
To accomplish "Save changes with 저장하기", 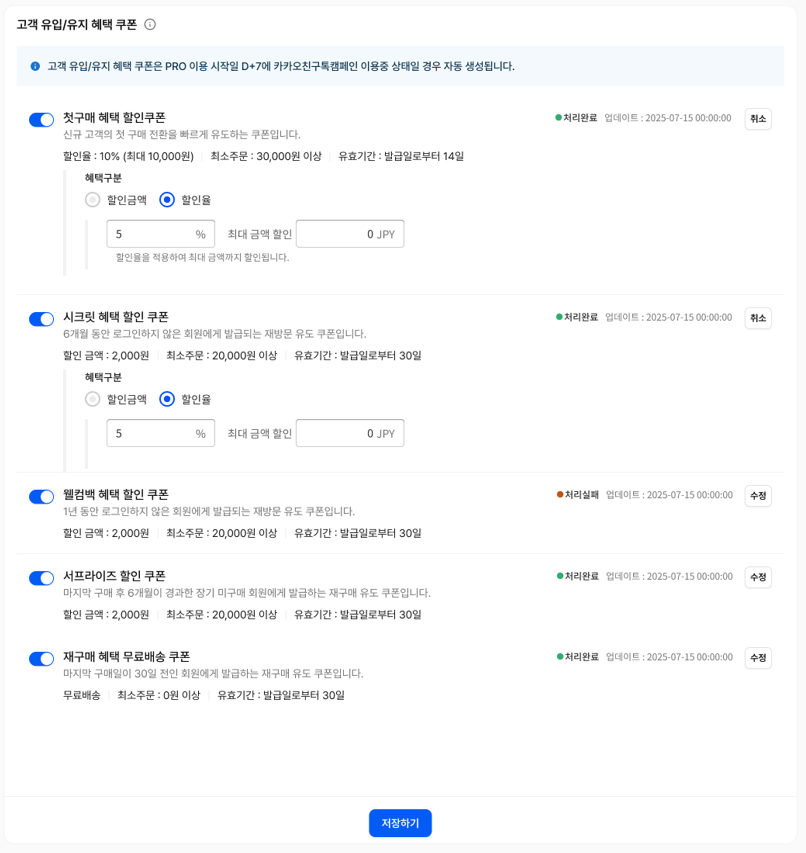I will pos(400,823).
